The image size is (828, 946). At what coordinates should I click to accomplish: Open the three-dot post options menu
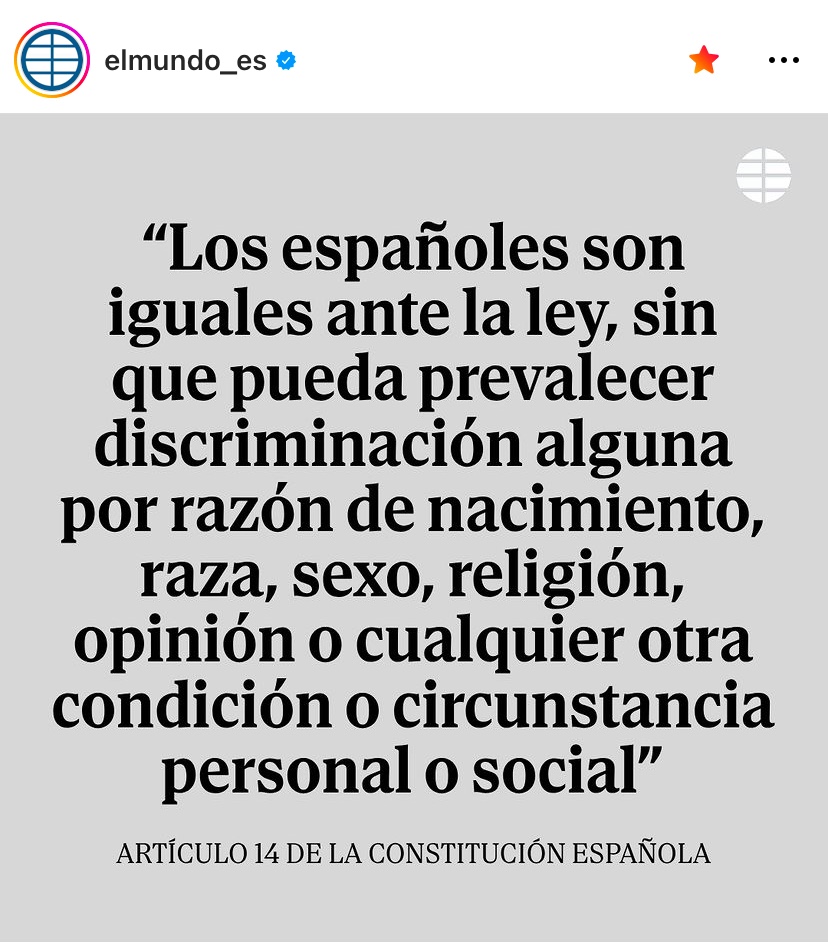(x=784, y=61)
